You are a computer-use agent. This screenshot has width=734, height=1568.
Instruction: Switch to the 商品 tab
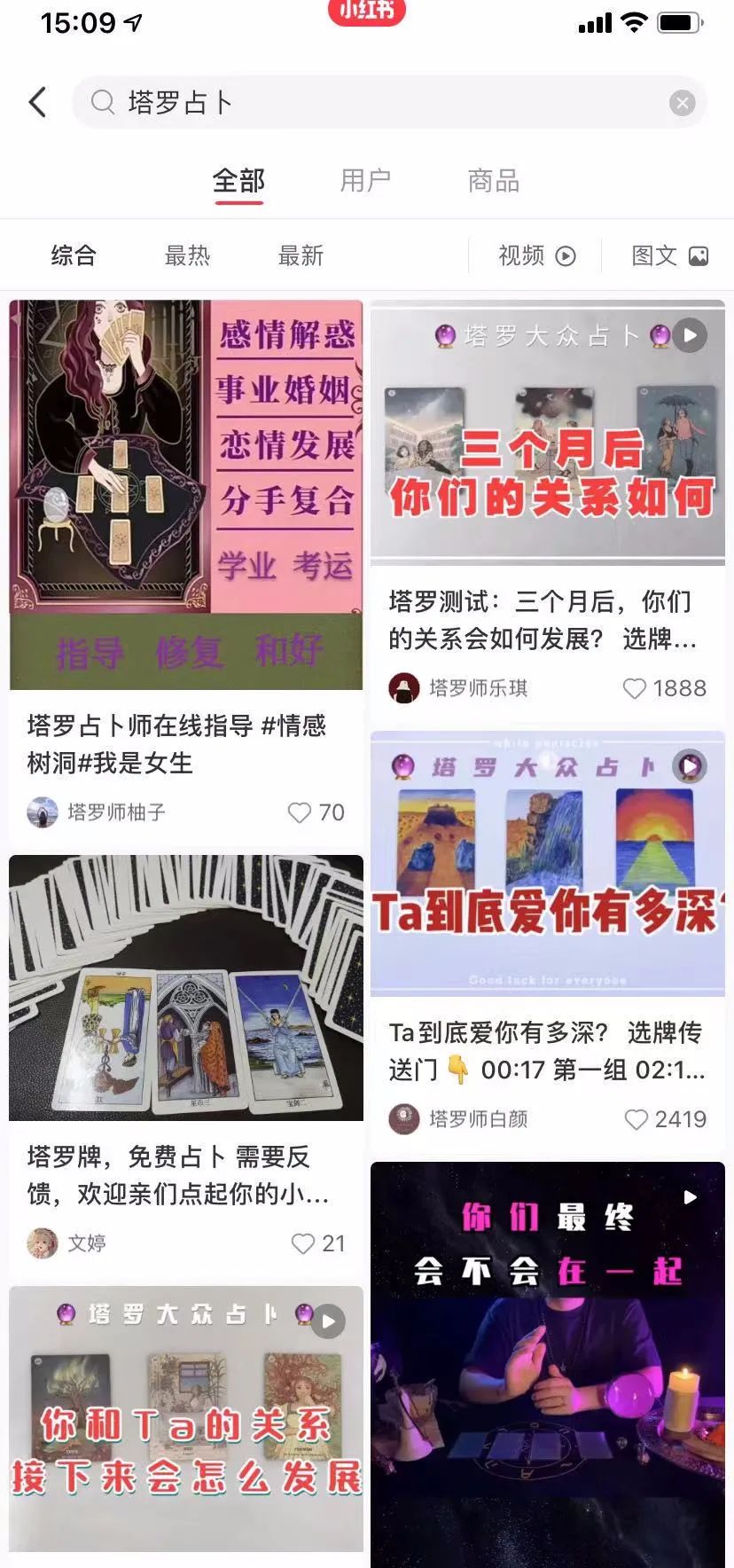pyautogui.click(x=493, y=181)
